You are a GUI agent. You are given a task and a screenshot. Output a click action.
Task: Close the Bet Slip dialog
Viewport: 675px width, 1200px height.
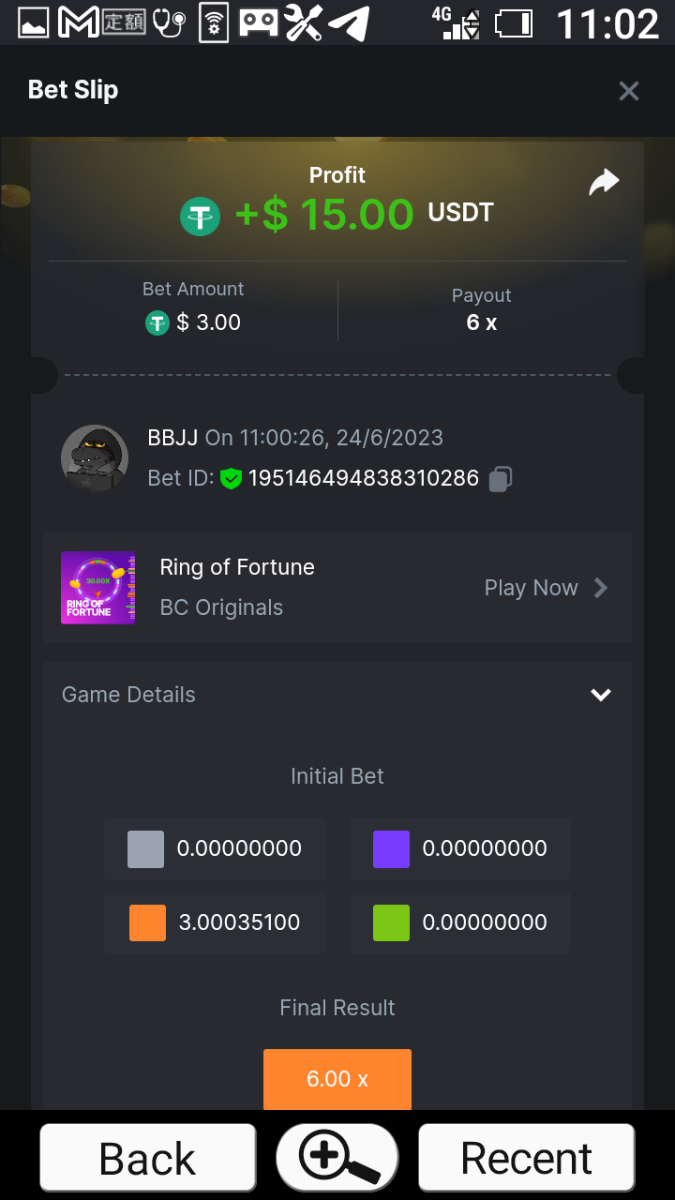(x=628, y=91)
